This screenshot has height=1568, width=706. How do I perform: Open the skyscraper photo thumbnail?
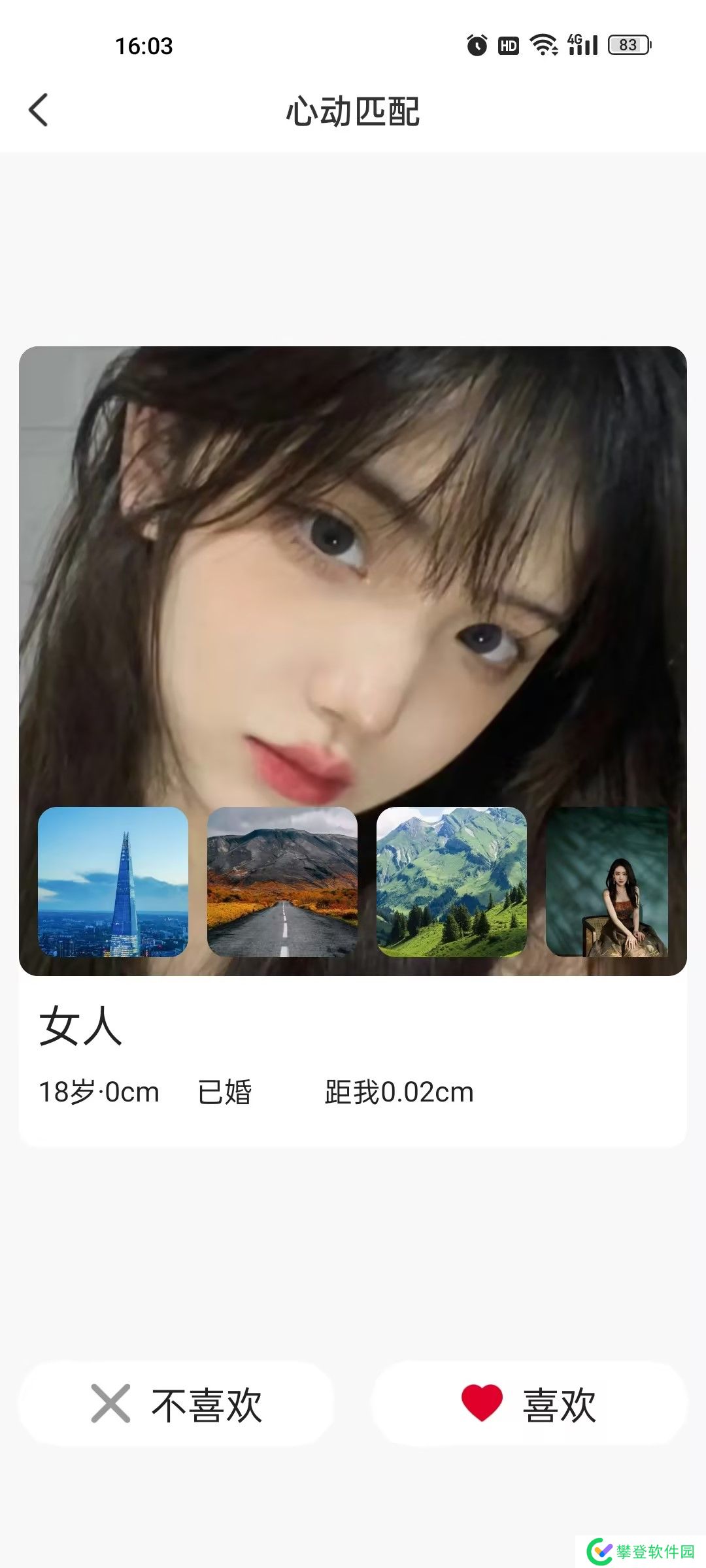[113, 882]
